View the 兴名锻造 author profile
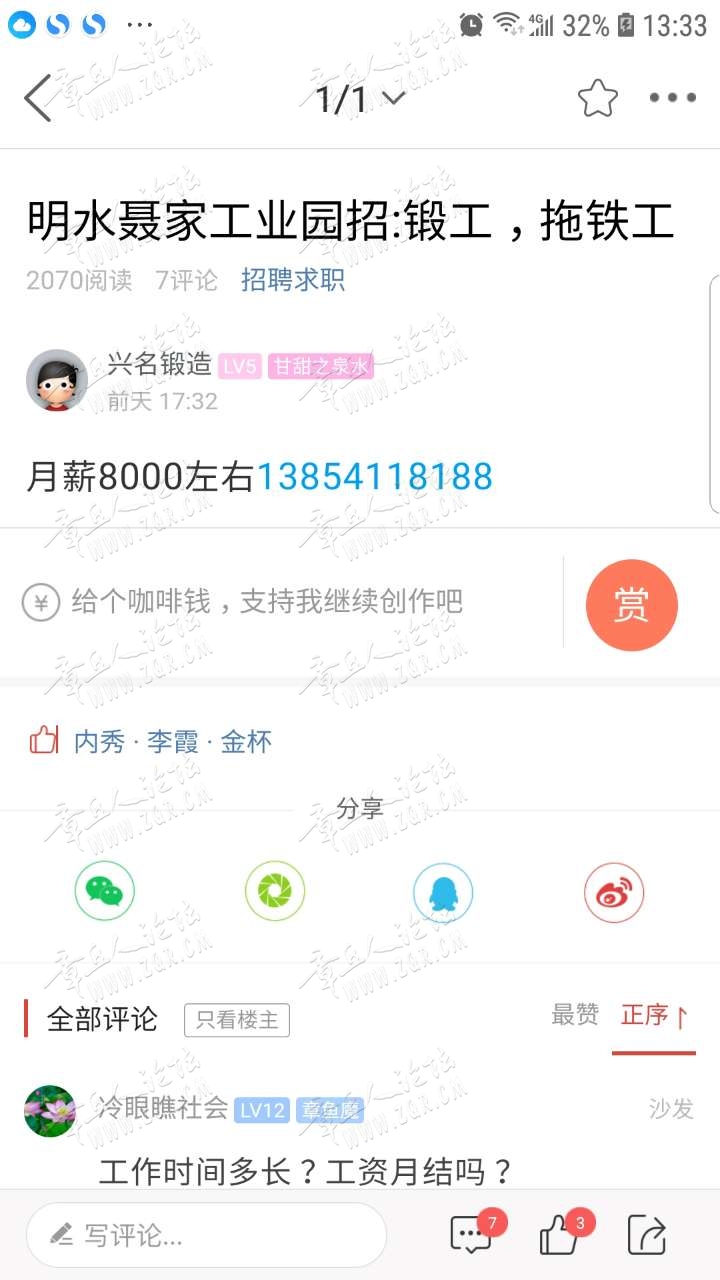Viewport: 720px width, 1280px height. point(159,365)
